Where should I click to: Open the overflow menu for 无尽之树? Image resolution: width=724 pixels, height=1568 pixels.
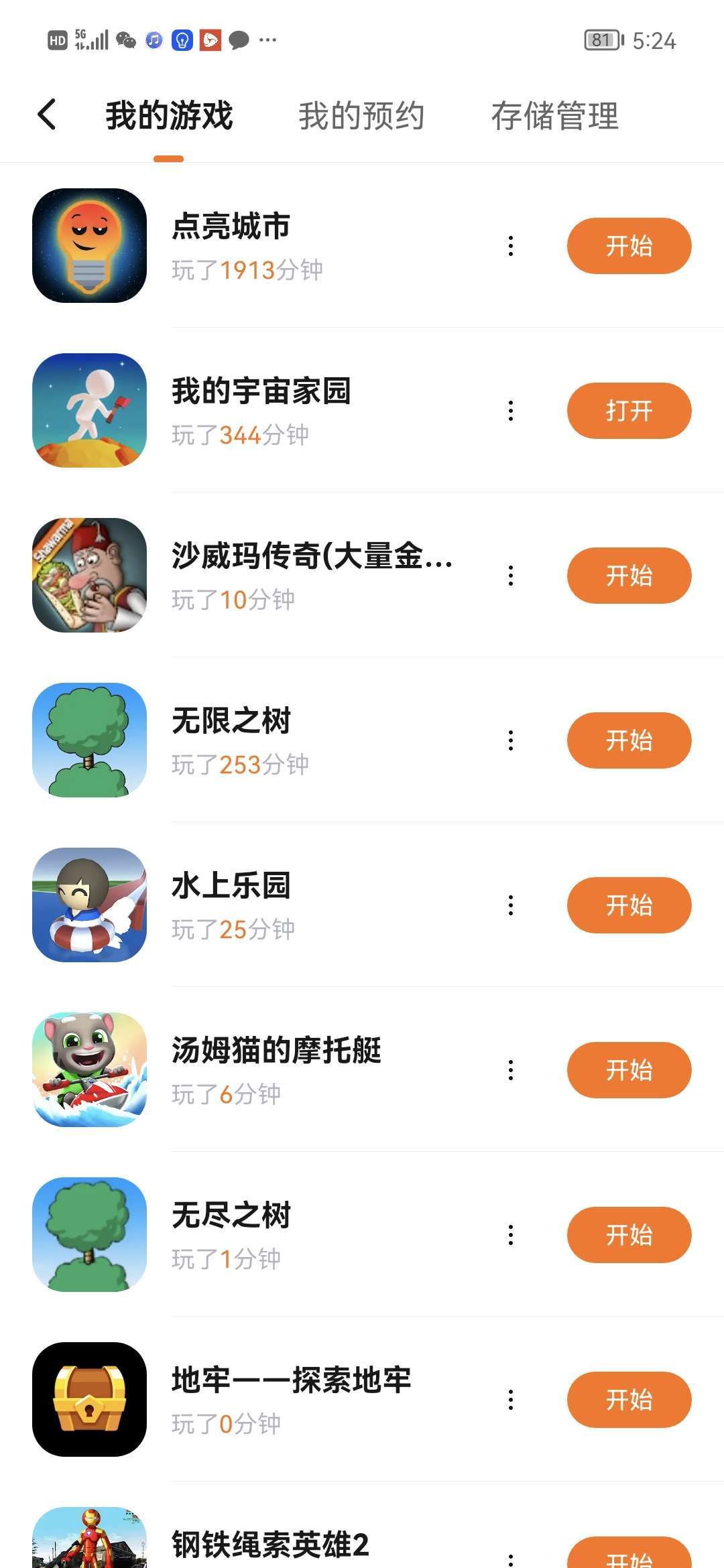click(511, 1235)
